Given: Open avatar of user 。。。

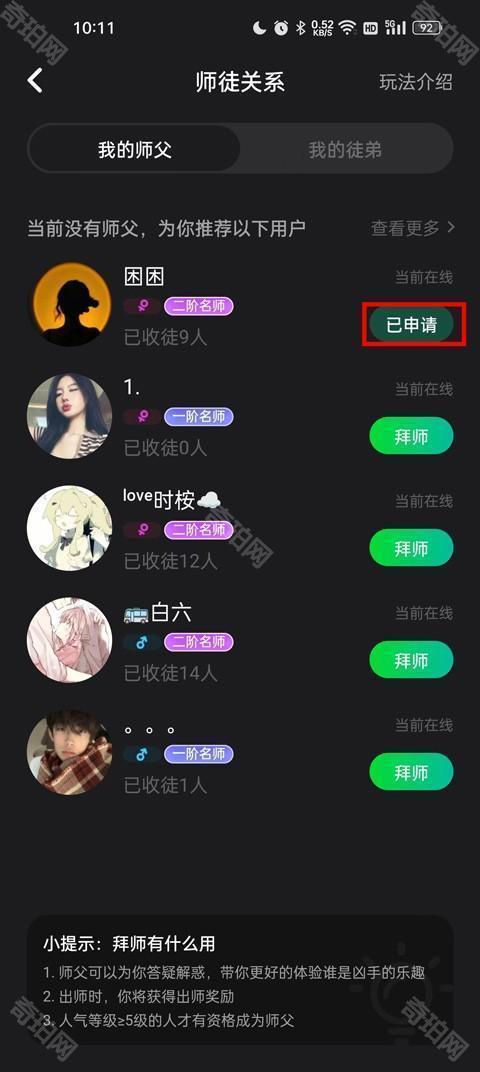Looking at the screenshot, I should coord(69,752).
